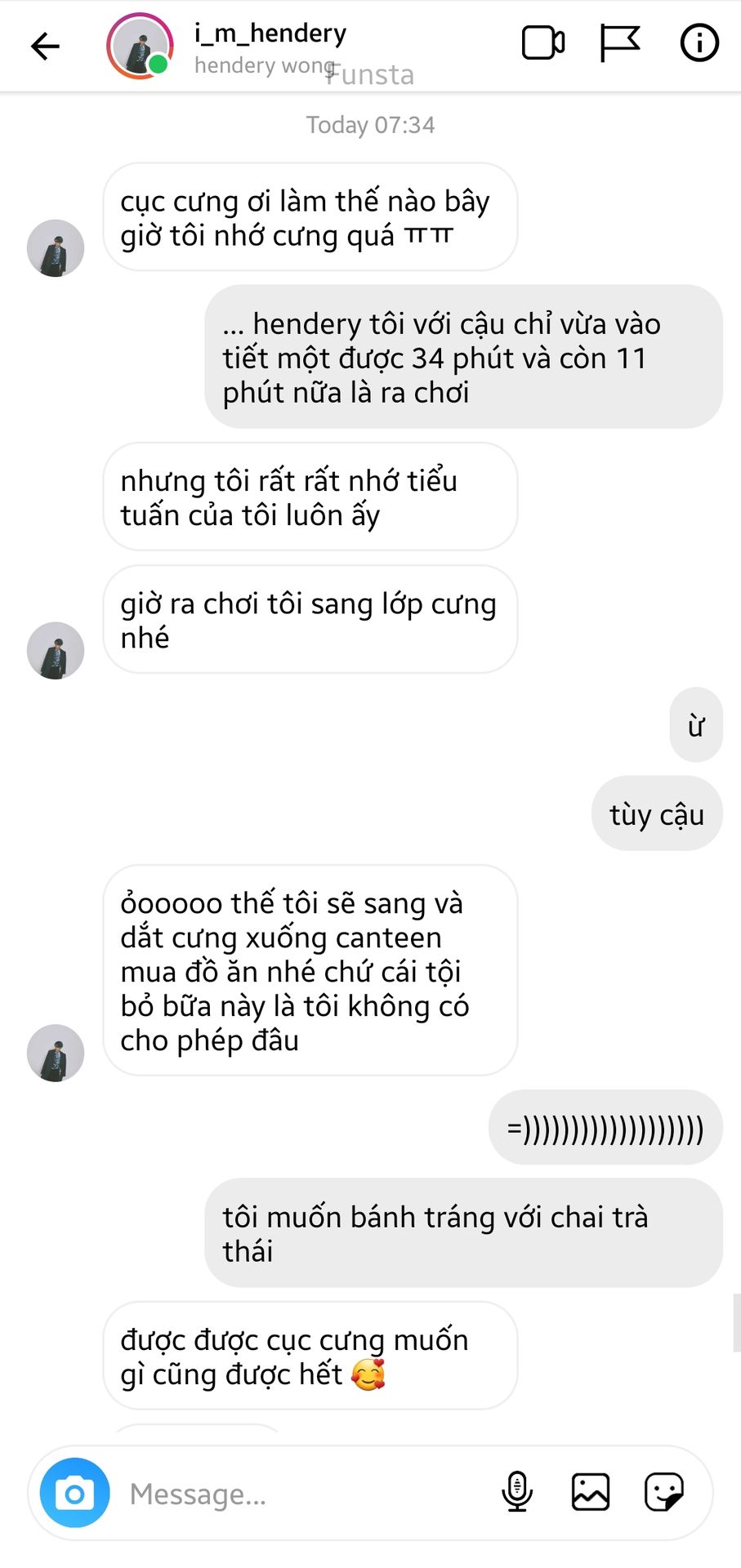This screenshot has height=1568, width=741.
Task: View i_m_hendery's story ring avatar
Action: (x=140, y=46)
